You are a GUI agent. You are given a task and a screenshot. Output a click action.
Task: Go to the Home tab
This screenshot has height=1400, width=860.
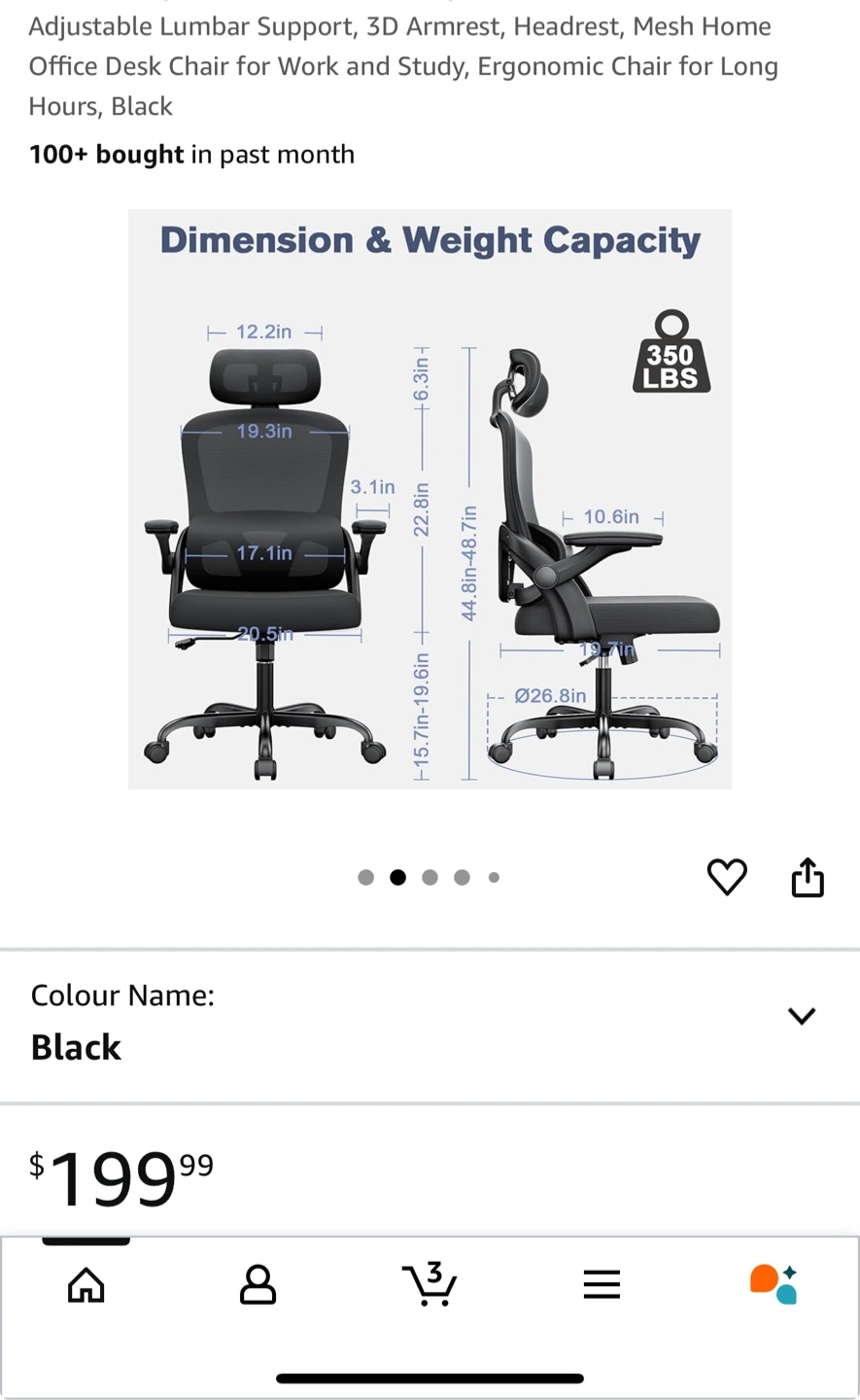(86, 1284)
